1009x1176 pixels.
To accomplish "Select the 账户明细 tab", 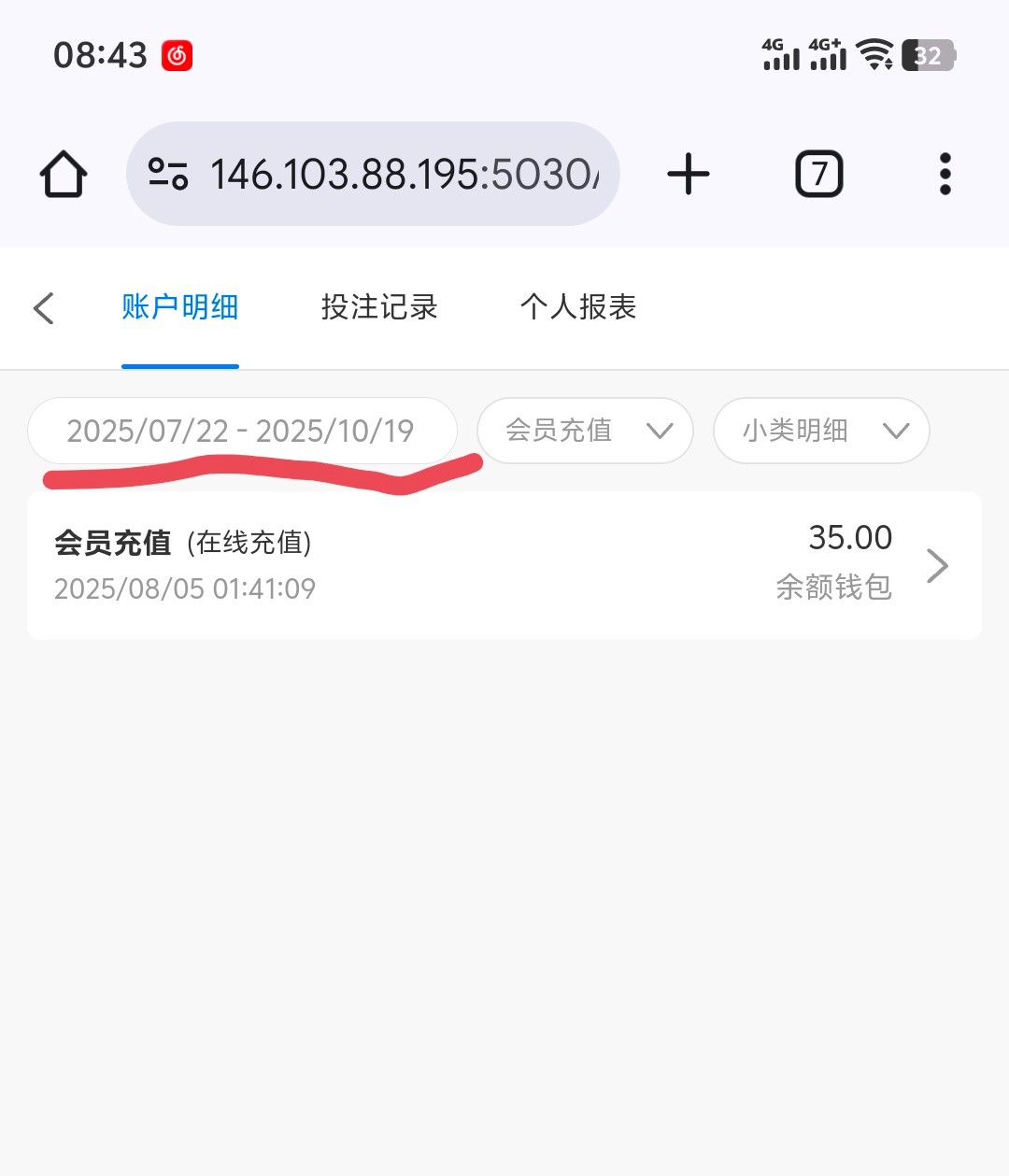I will point(179,307).
